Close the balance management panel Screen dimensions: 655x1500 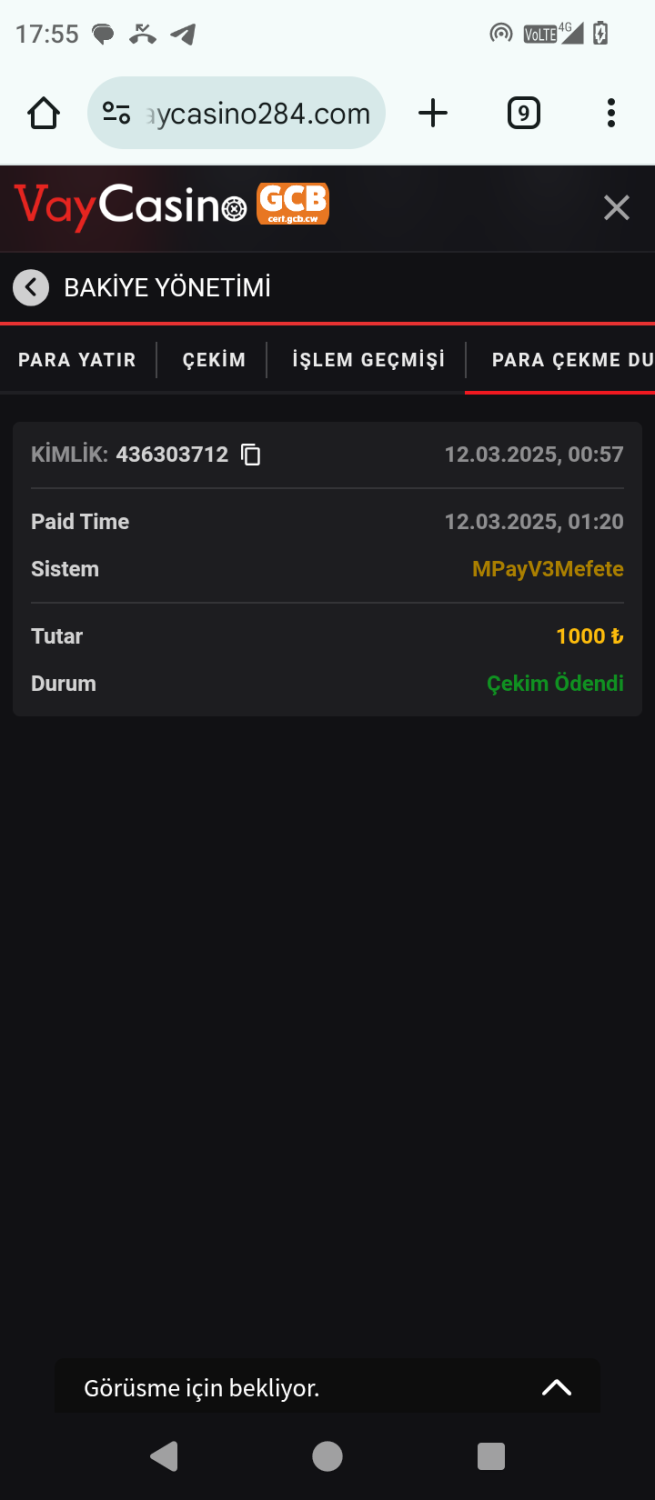point(616,208)
